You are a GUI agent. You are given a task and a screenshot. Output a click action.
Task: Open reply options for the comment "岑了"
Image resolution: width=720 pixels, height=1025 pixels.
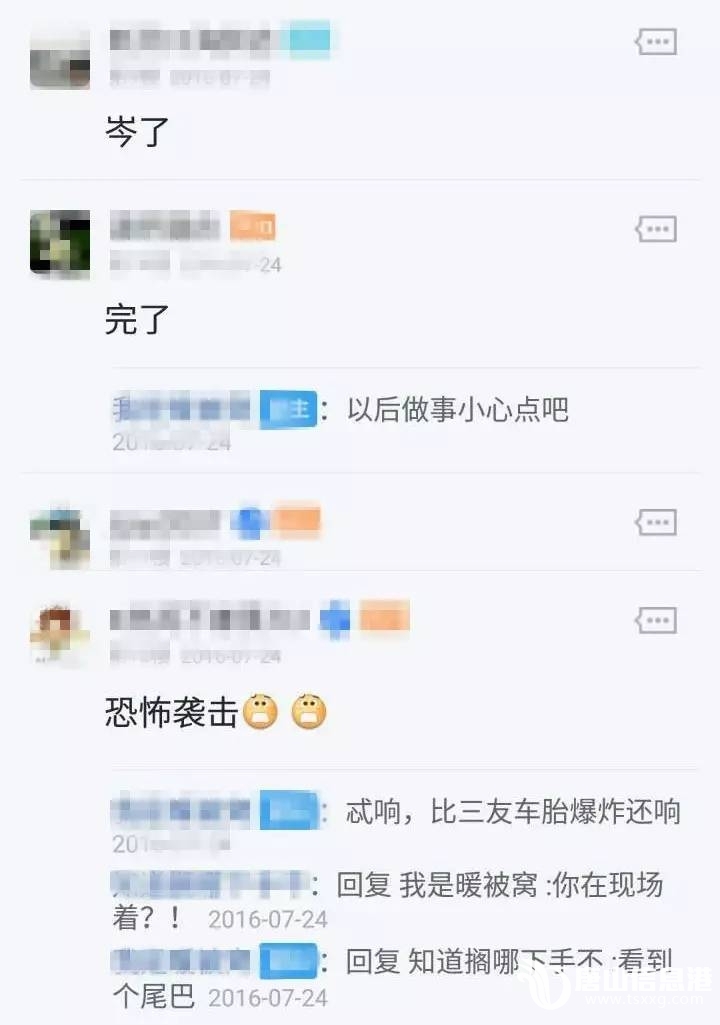click(656, 42)
